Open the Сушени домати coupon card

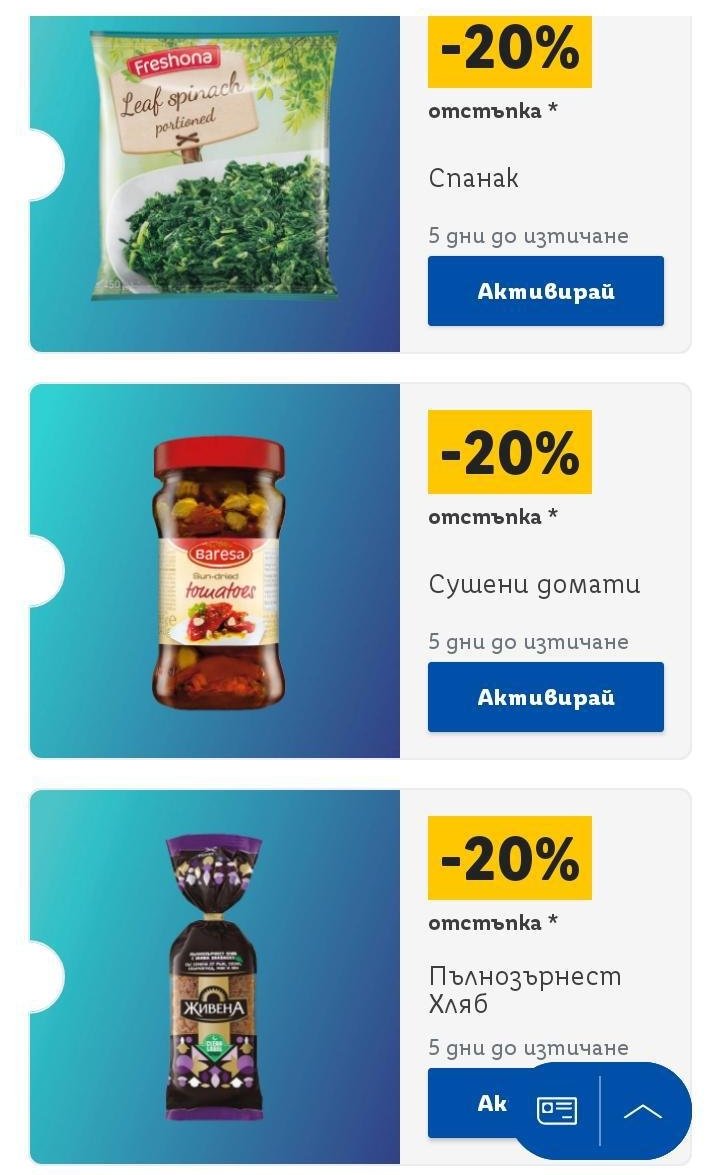214,570
